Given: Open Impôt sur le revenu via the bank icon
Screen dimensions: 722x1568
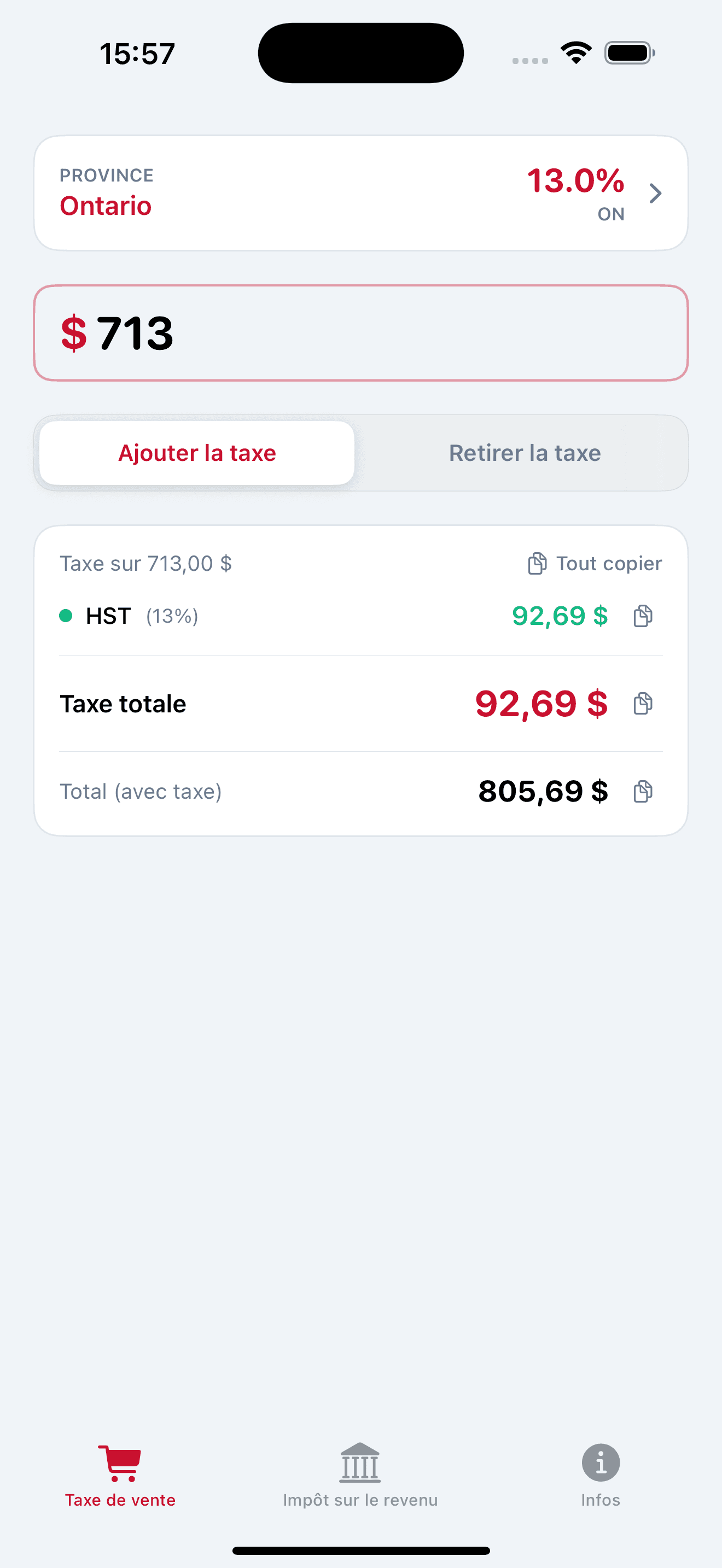Looking at the screenshot, I should click(x=360, y=1466).
